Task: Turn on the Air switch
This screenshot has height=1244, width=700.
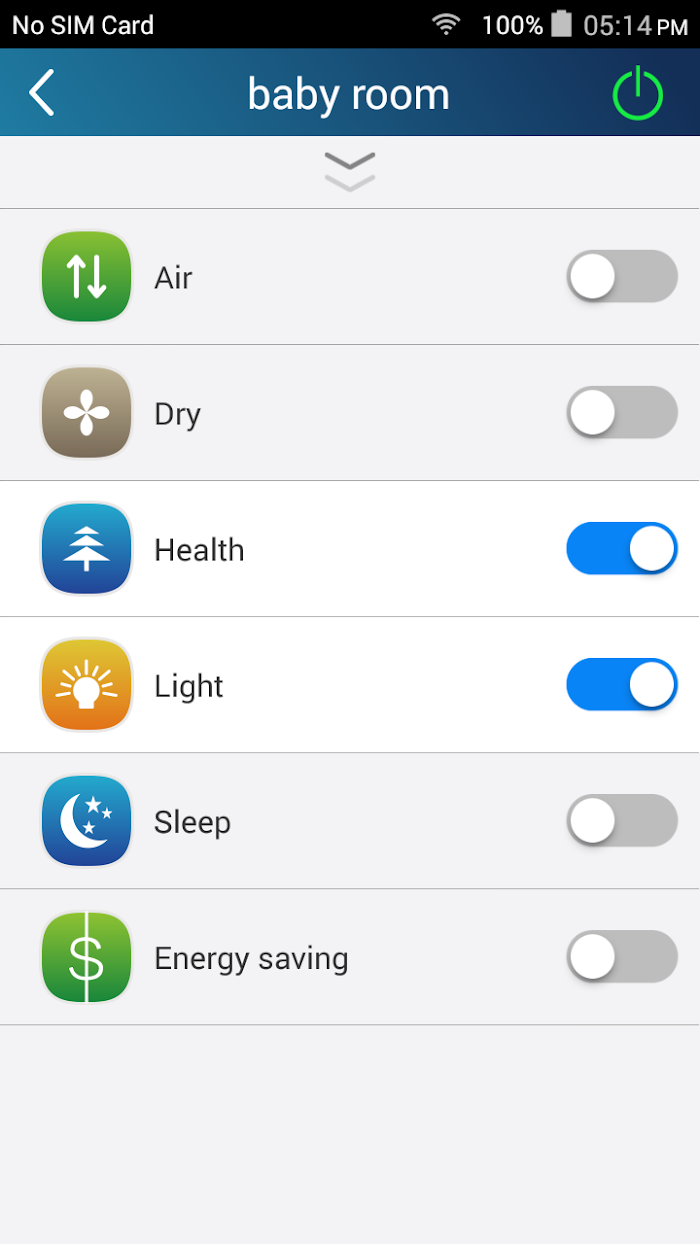Action: tap(622, 276)
